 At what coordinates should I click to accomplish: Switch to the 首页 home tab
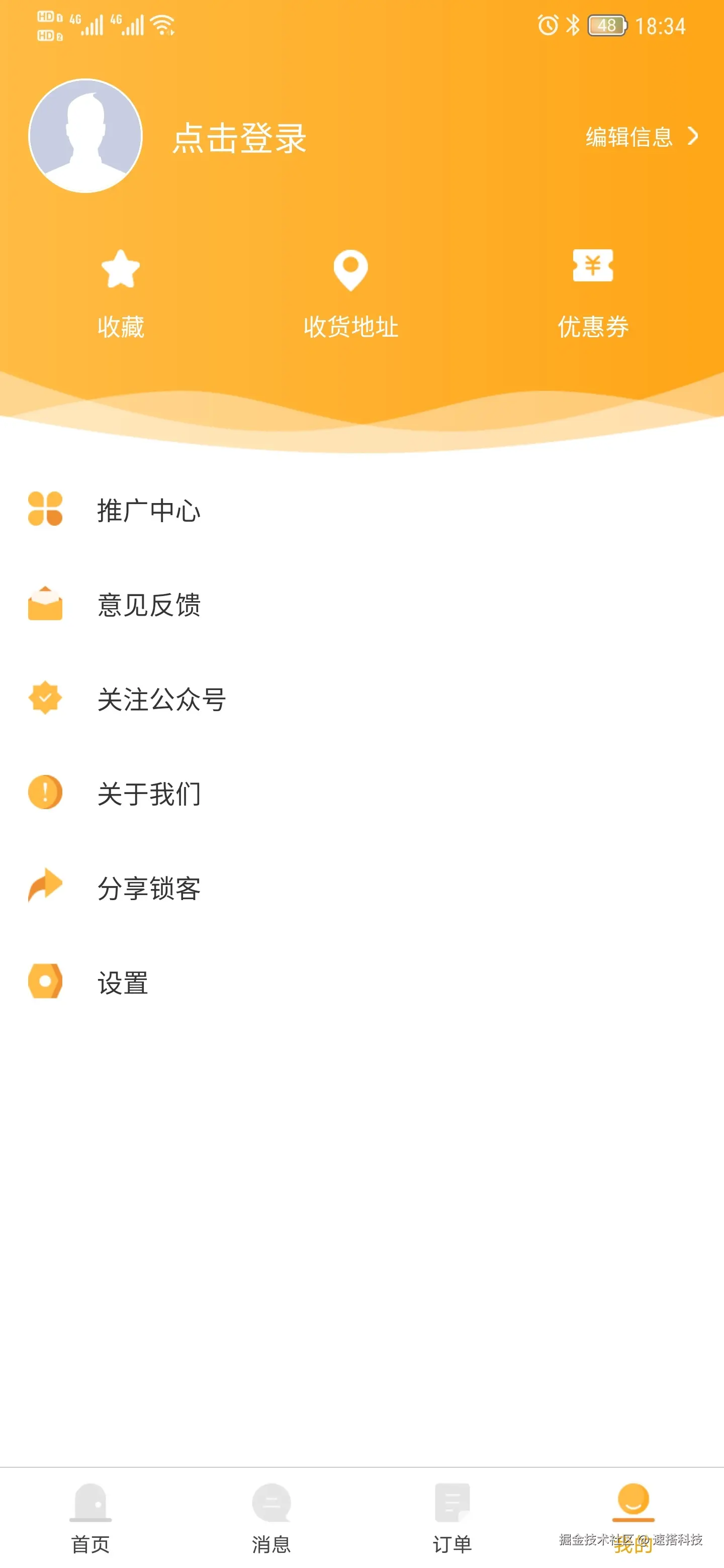90,1519
